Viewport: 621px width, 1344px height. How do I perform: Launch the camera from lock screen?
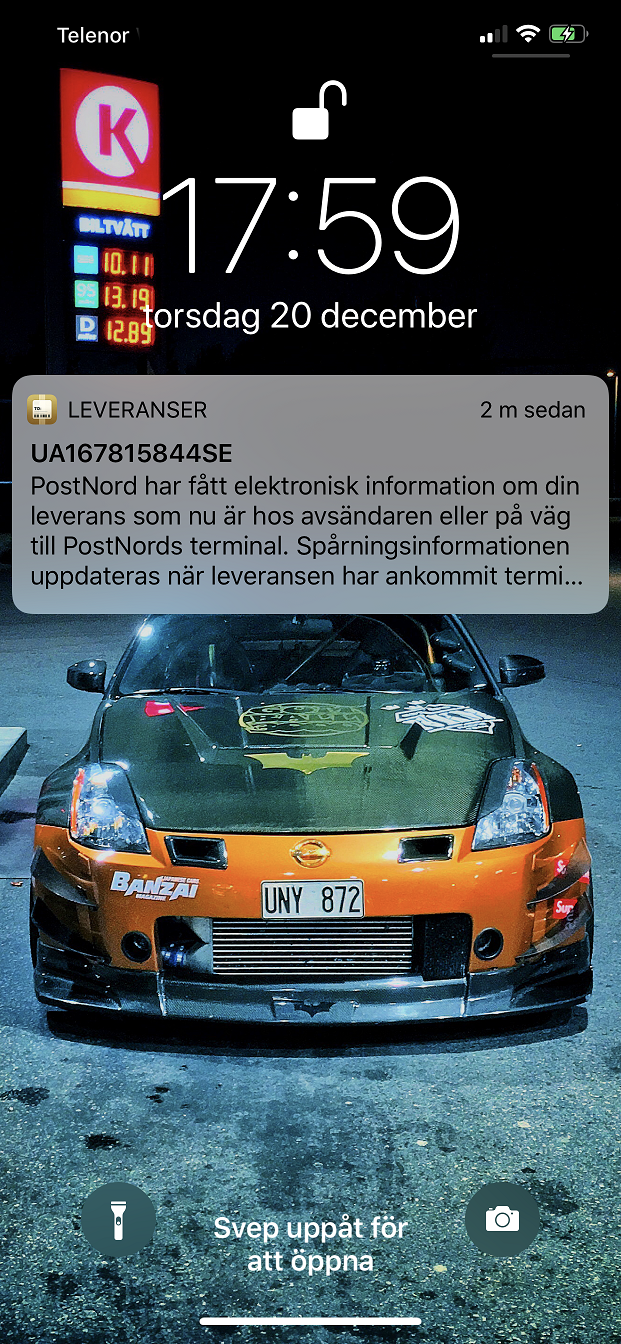pyautogui.click(x=502, y=1220)
